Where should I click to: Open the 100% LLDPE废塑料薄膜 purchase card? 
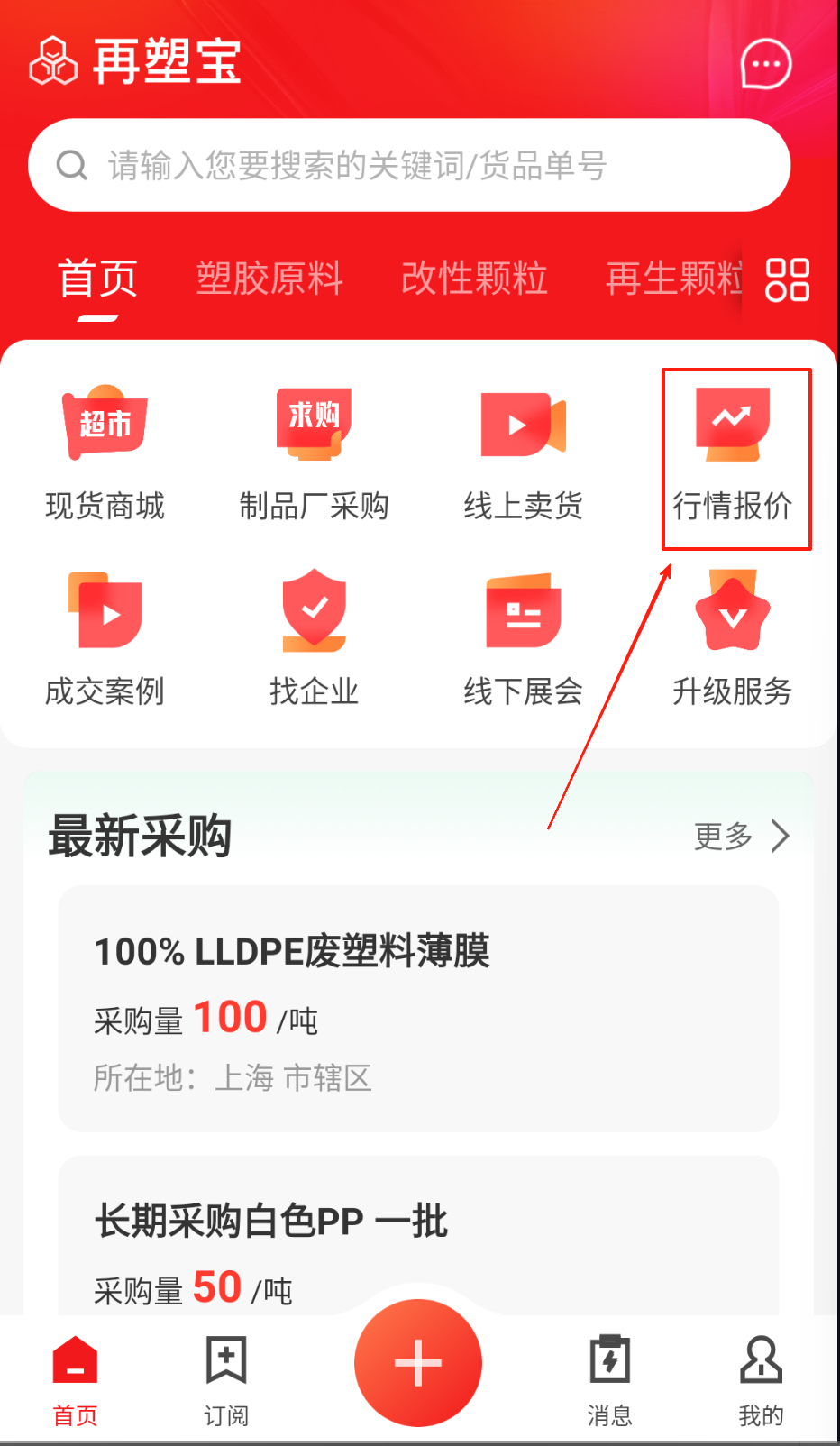(418, 1008)
